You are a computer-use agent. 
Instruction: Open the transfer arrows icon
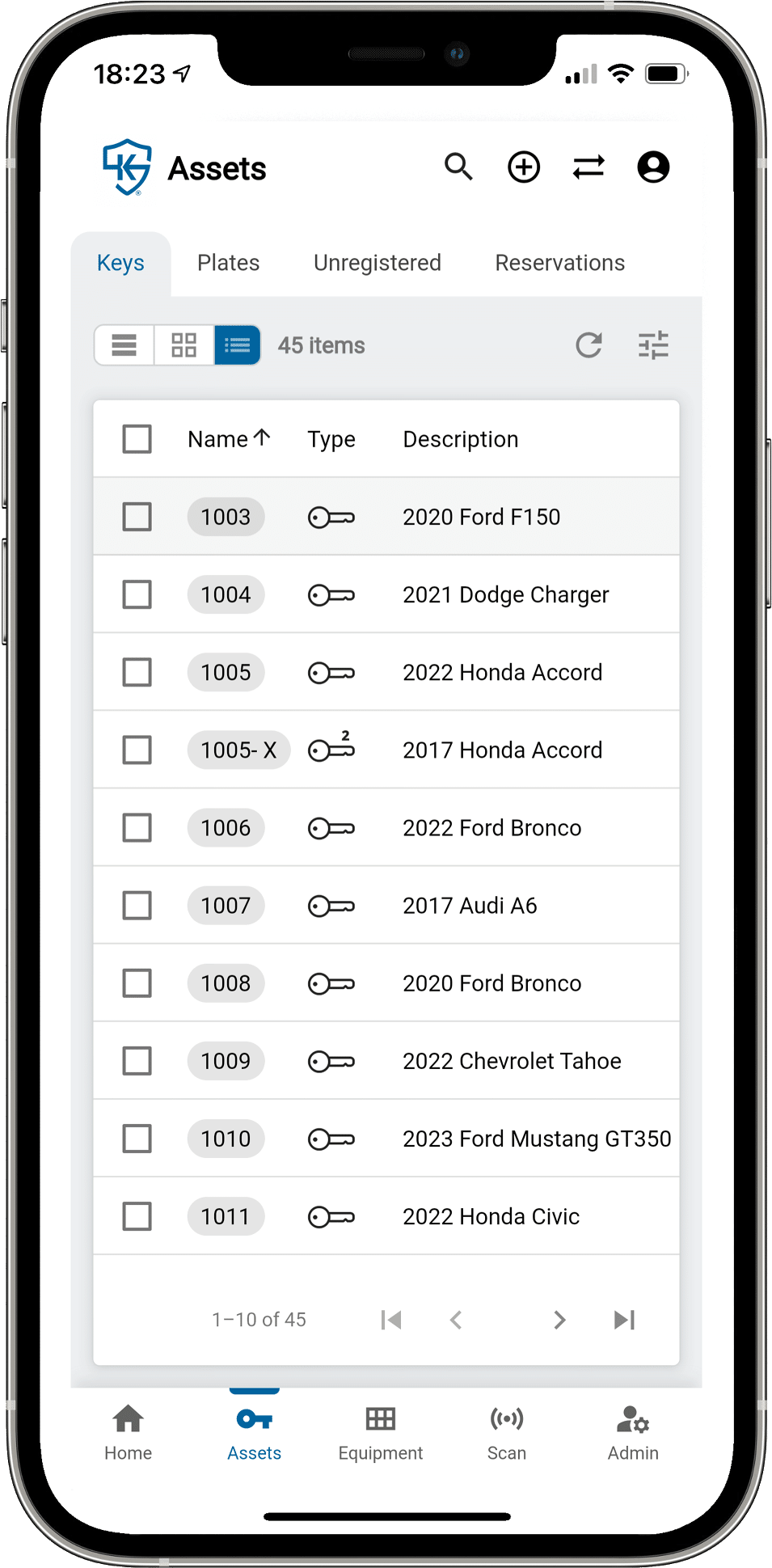tap(588, 167)
